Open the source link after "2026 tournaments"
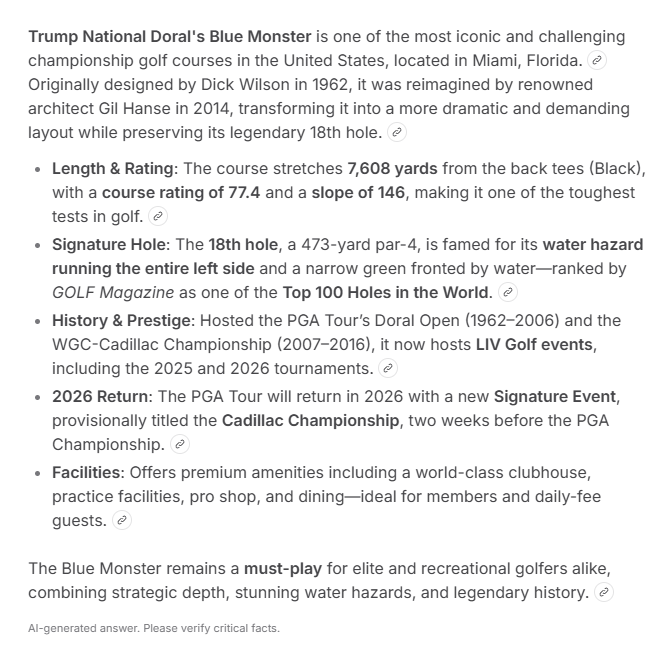 (x=389, y=368)
